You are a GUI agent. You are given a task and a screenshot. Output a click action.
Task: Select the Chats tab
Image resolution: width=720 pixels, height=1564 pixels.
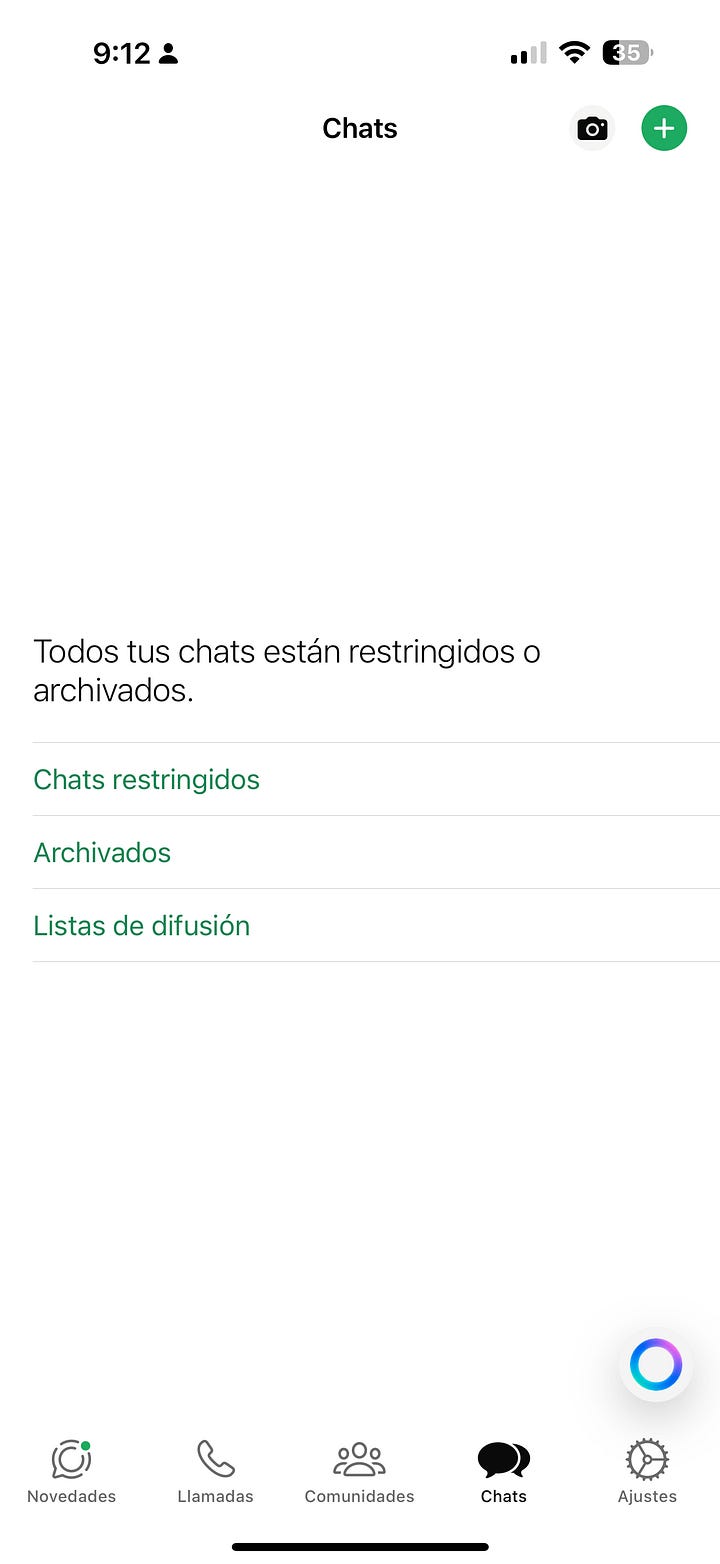[x=503, y=1472]
